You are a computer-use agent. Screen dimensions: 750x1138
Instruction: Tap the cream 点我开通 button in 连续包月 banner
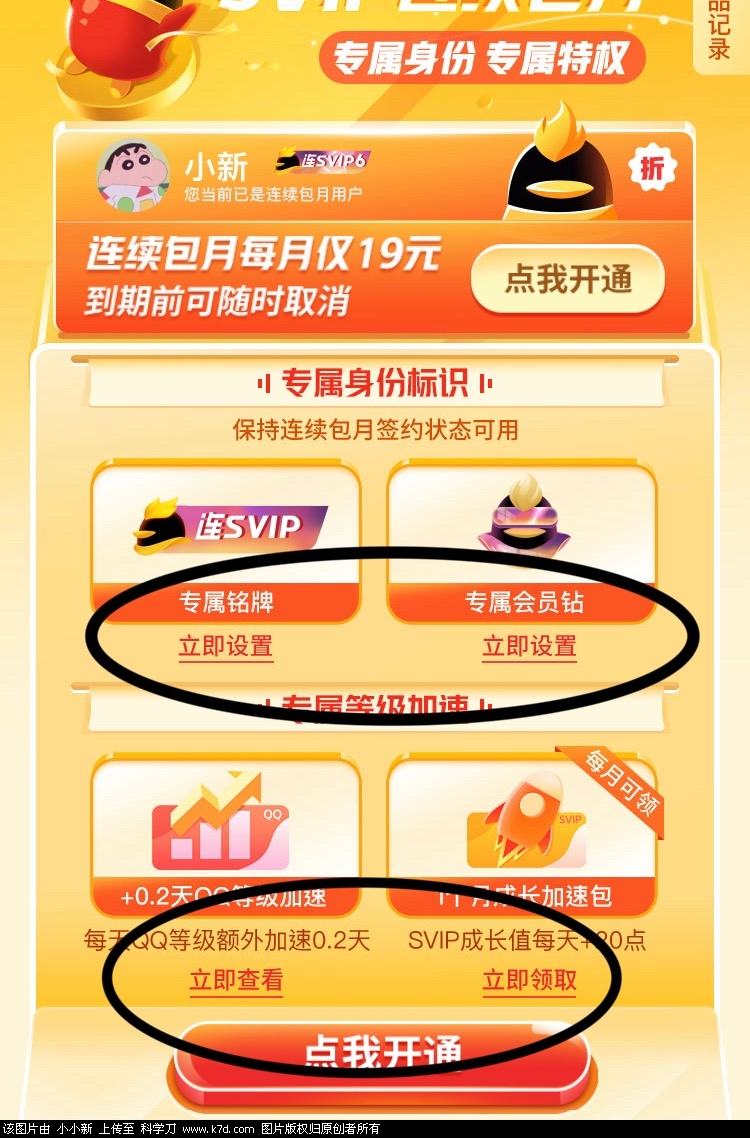click(x=567, y=279)
